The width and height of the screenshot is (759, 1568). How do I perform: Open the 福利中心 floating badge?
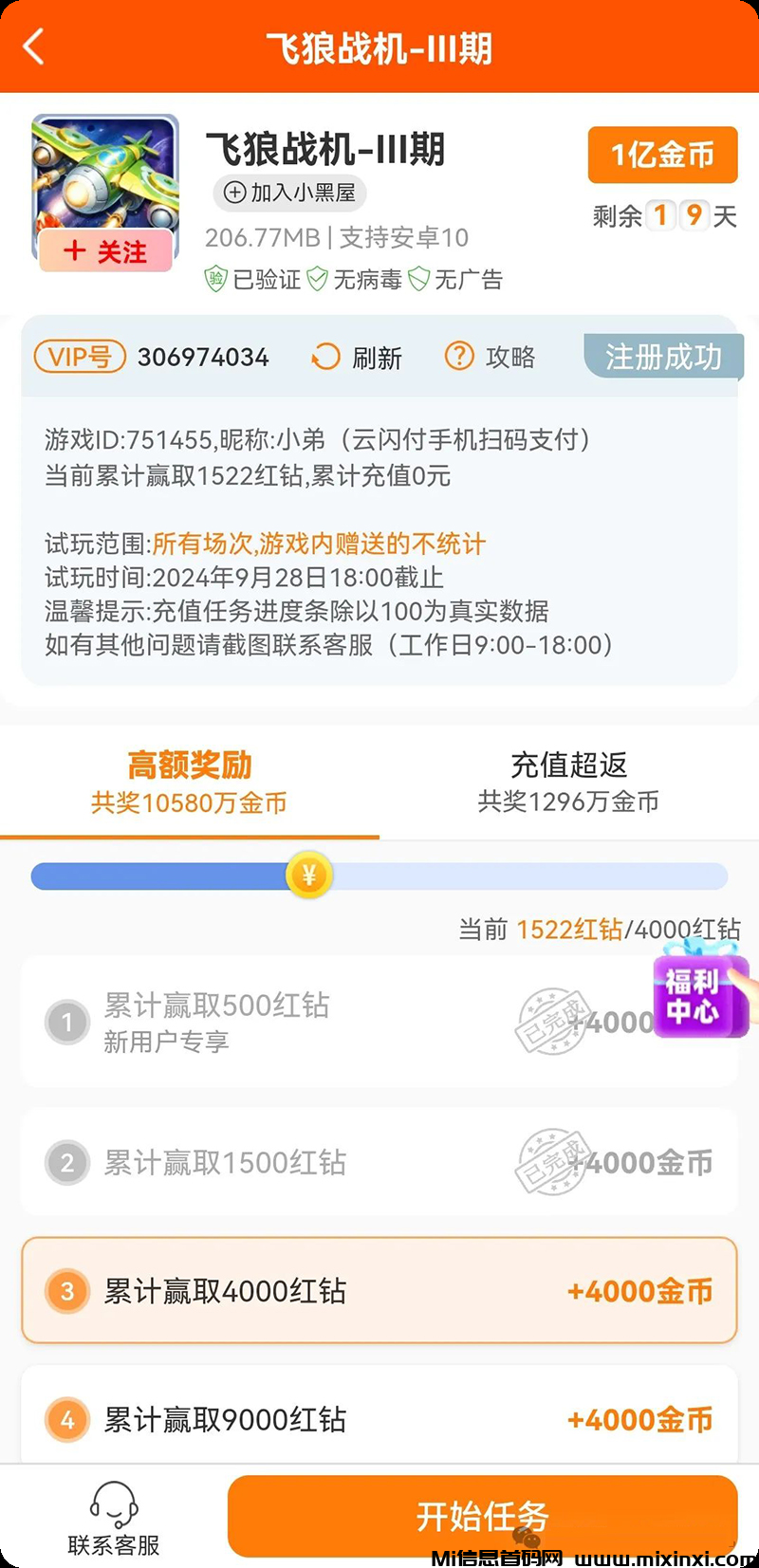[x=698, y=996]
